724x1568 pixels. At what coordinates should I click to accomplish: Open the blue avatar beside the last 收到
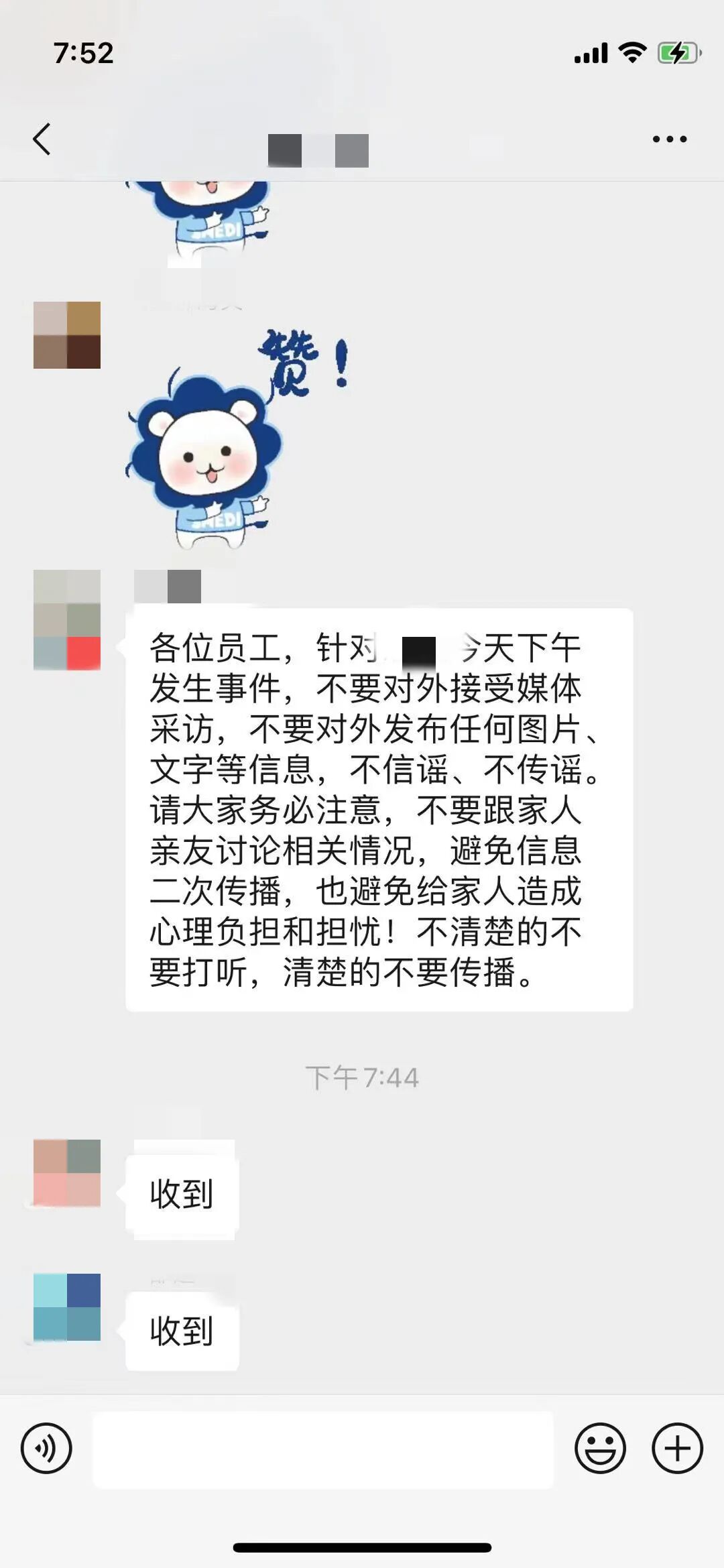pyautogui.click(x=67, y=1307)
